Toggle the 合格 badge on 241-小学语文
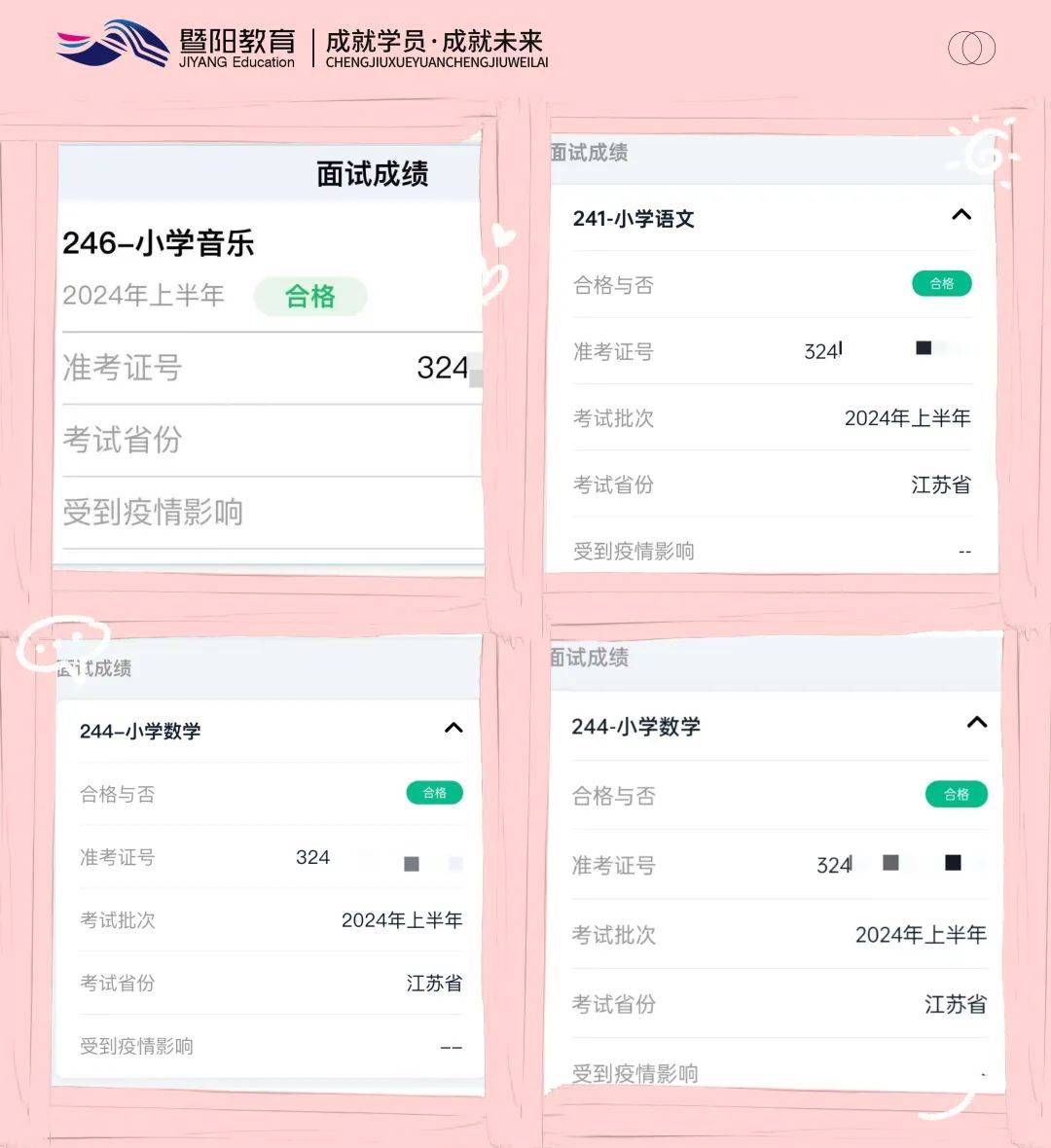Screen dimensions: 1051x1148 point(941,283)
